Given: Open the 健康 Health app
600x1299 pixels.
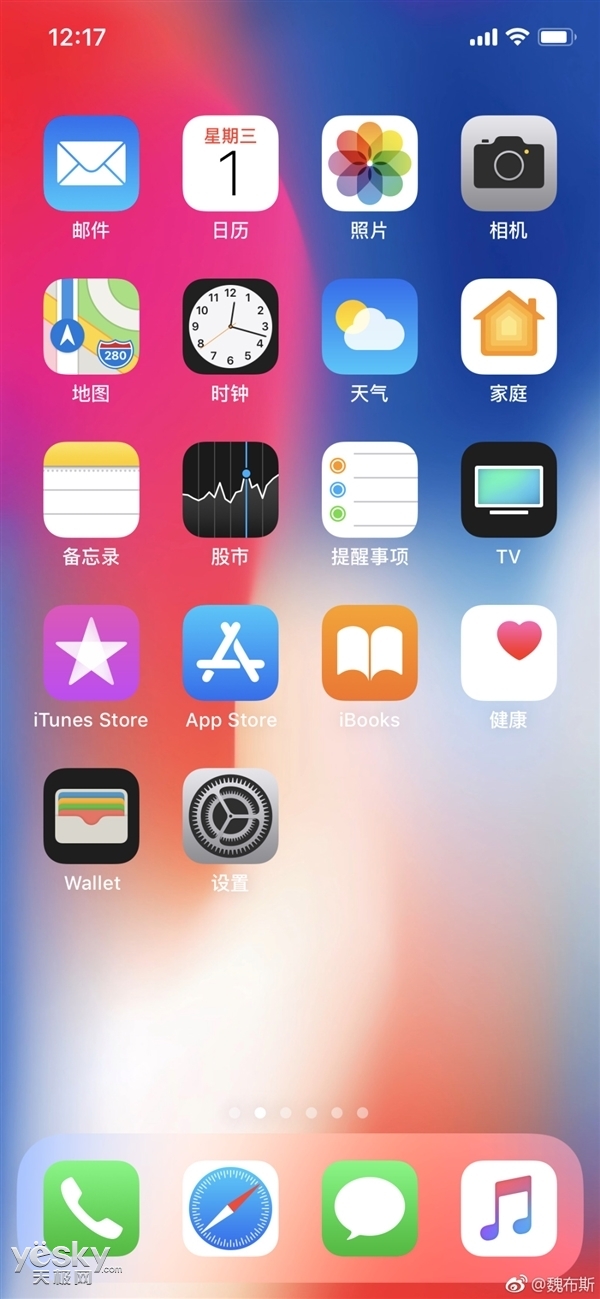Looking at the screenshot, I should click(x=508, y=652).
